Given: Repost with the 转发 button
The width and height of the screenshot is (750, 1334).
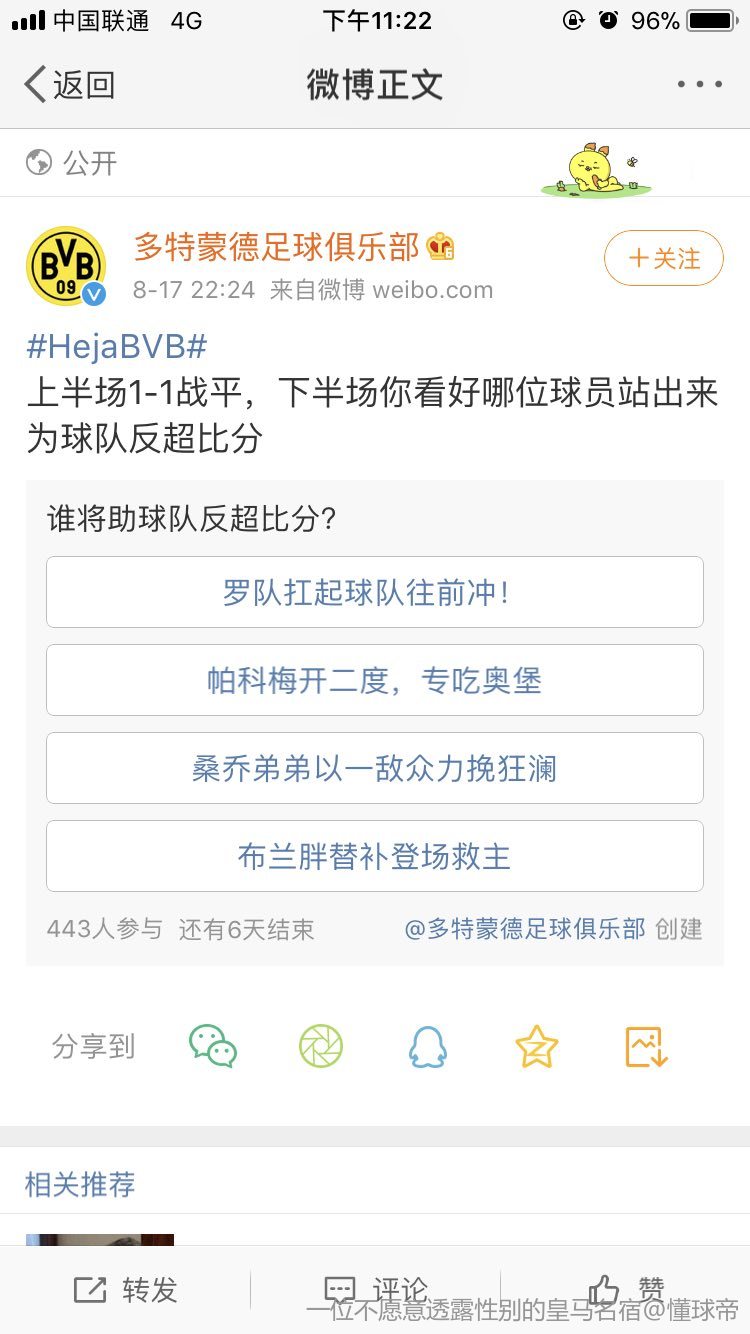Looking at the screenshot, I should click(x=125, y=1290).
